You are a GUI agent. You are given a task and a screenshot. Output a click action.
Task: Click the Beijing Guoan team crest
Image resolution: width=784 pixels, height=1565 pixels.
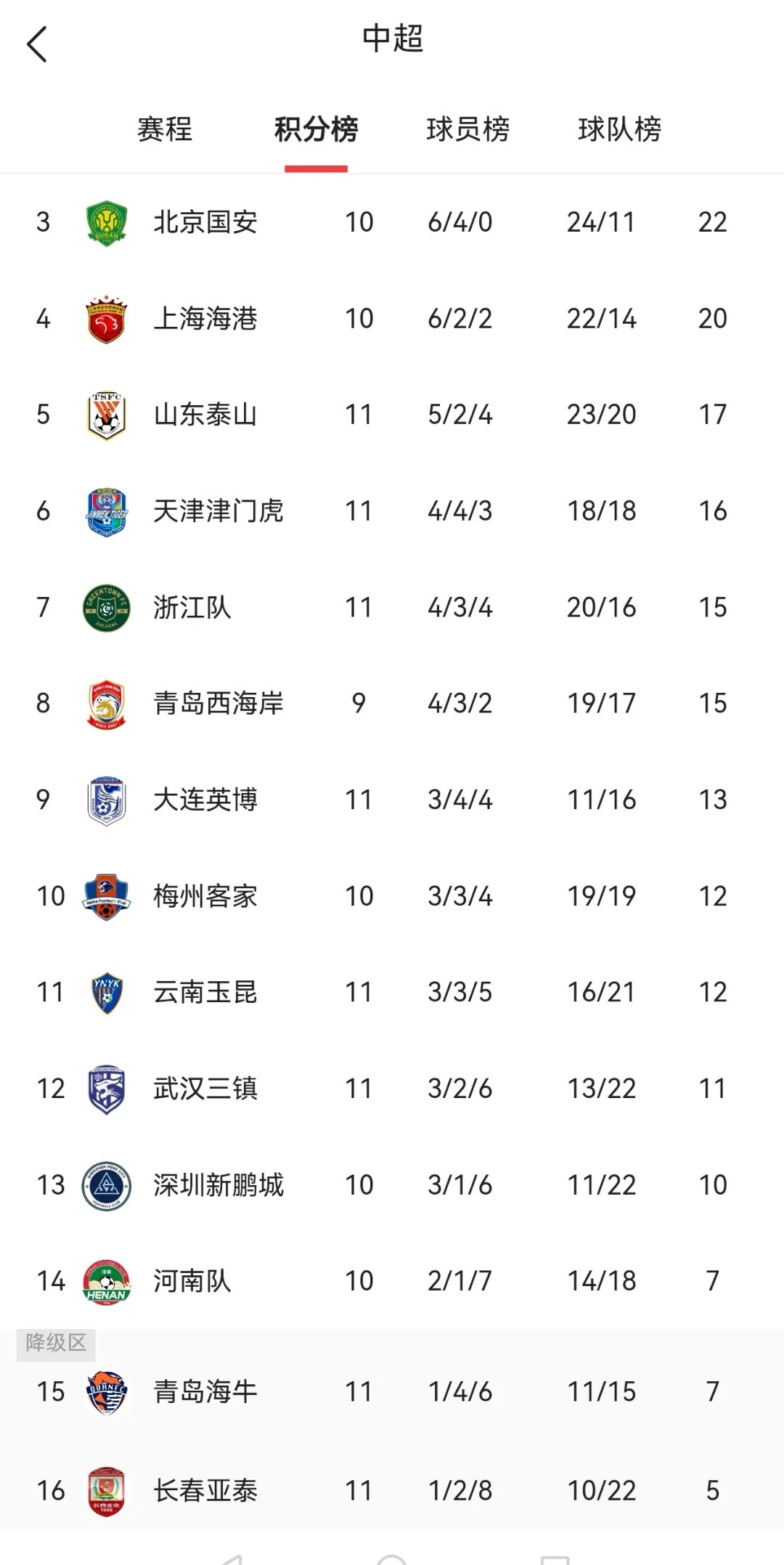pyautogui.click(x=104, y=222)
